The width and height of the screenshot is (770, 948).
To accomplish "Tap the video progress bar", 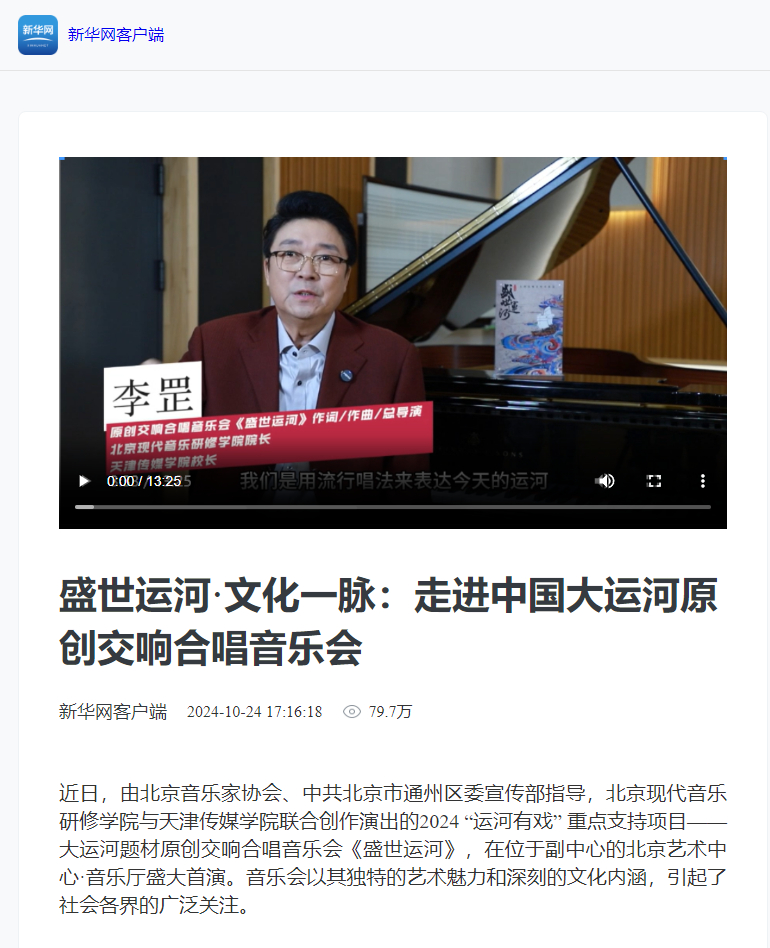I will click(x=392, y=507).
